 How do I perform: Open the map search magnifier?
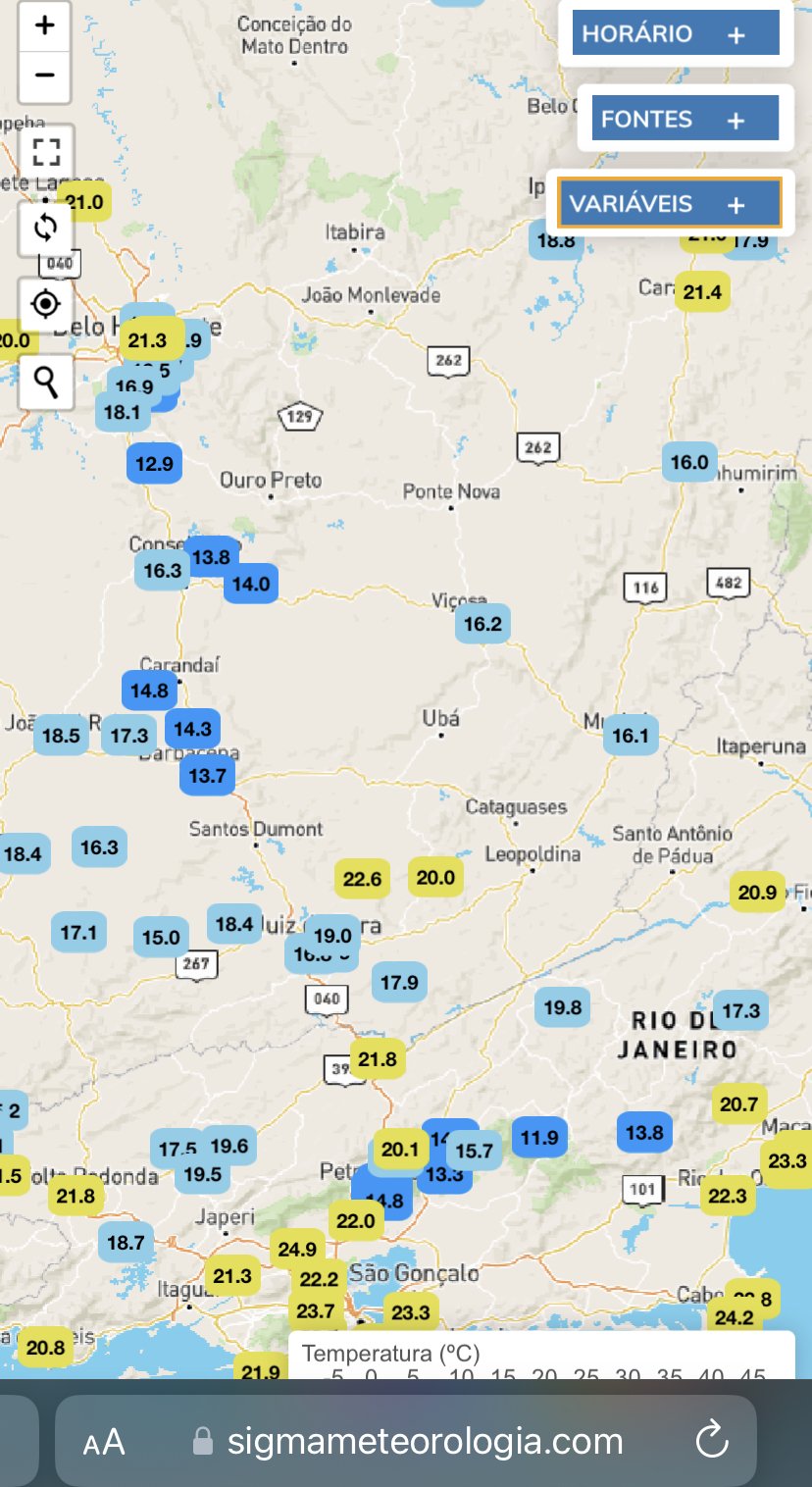coord(46,381)
